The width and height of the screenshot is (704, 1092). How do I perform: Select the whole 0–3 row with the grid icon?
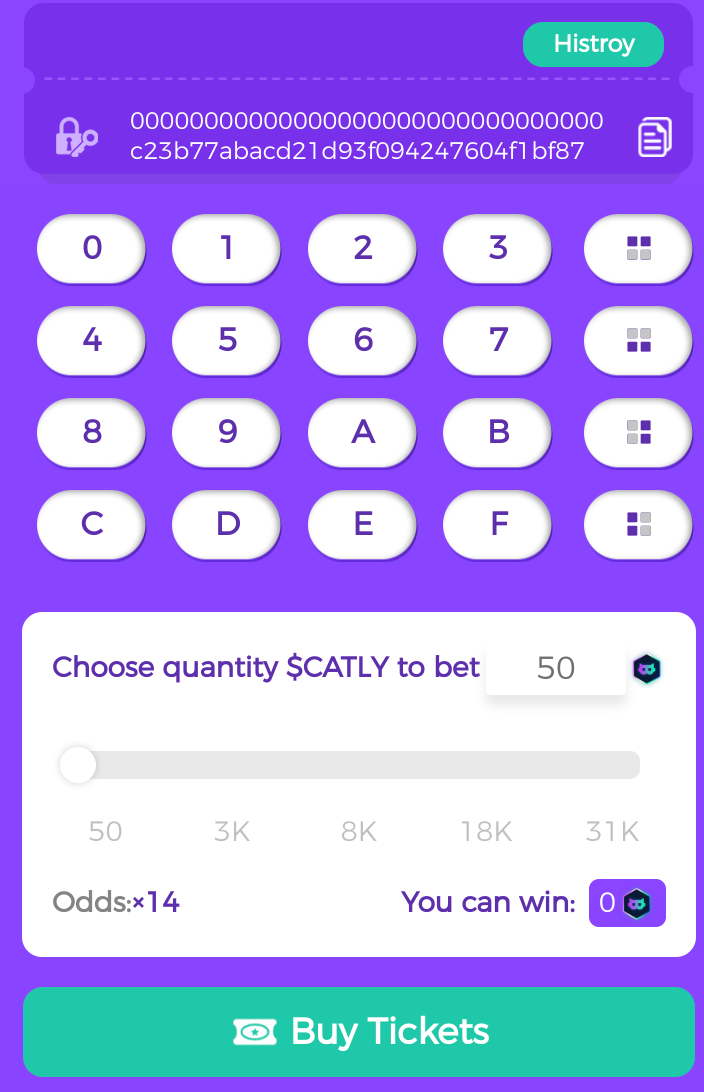tap(638, 248)
